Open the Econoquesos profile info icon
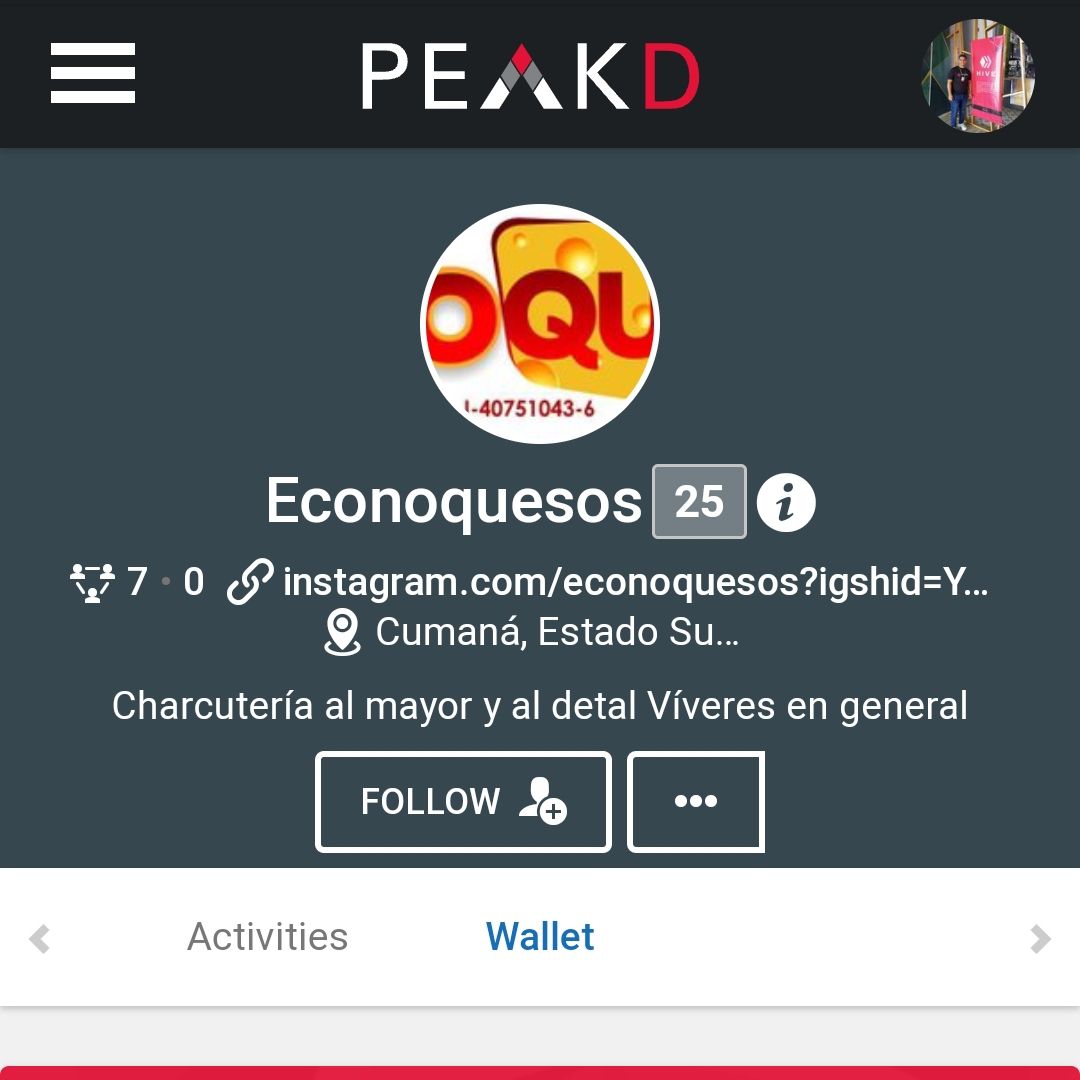 click(x=786, y=503)
